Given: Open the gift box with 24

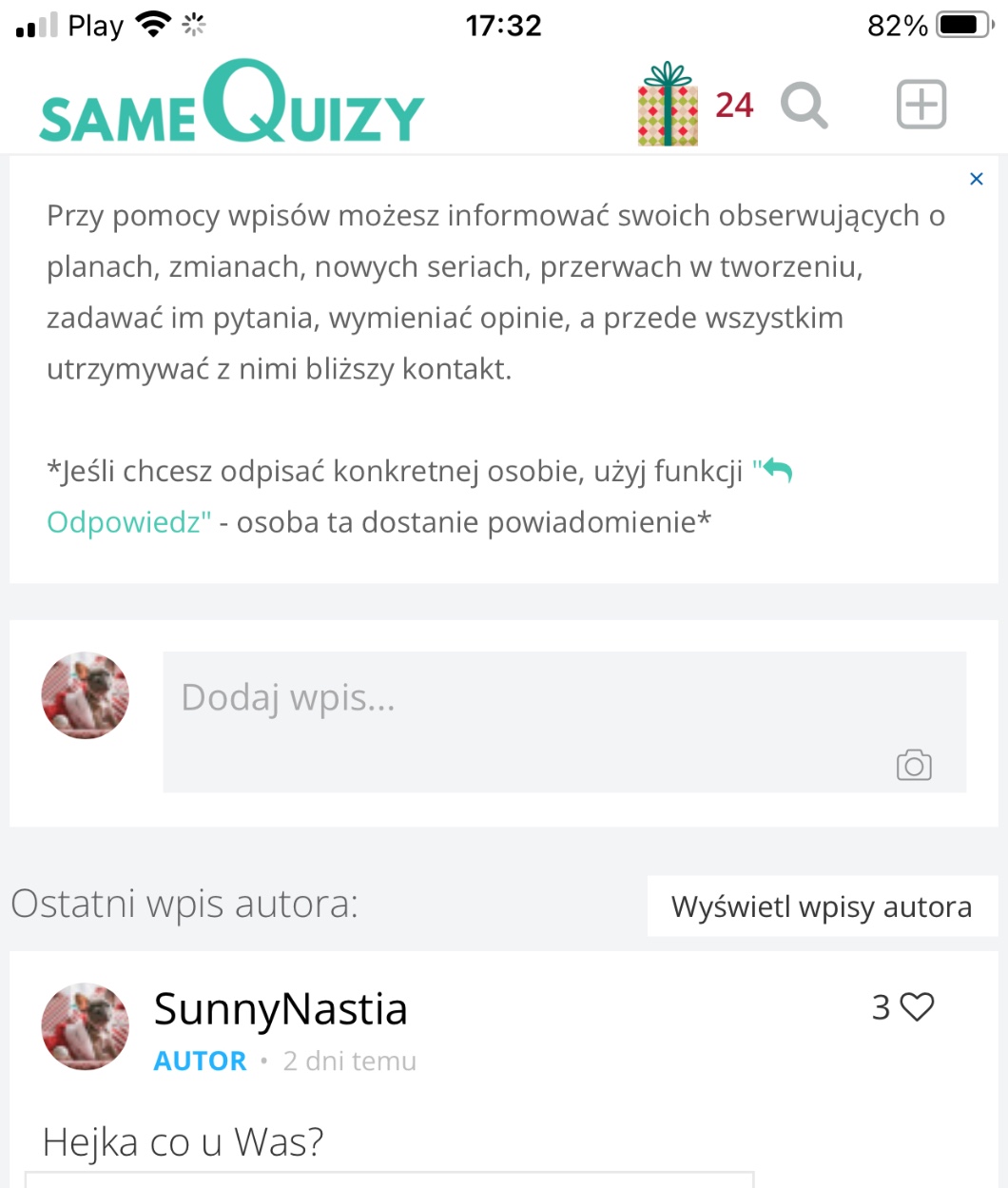Looking at the screenshot, I should [x=669, y=105].
